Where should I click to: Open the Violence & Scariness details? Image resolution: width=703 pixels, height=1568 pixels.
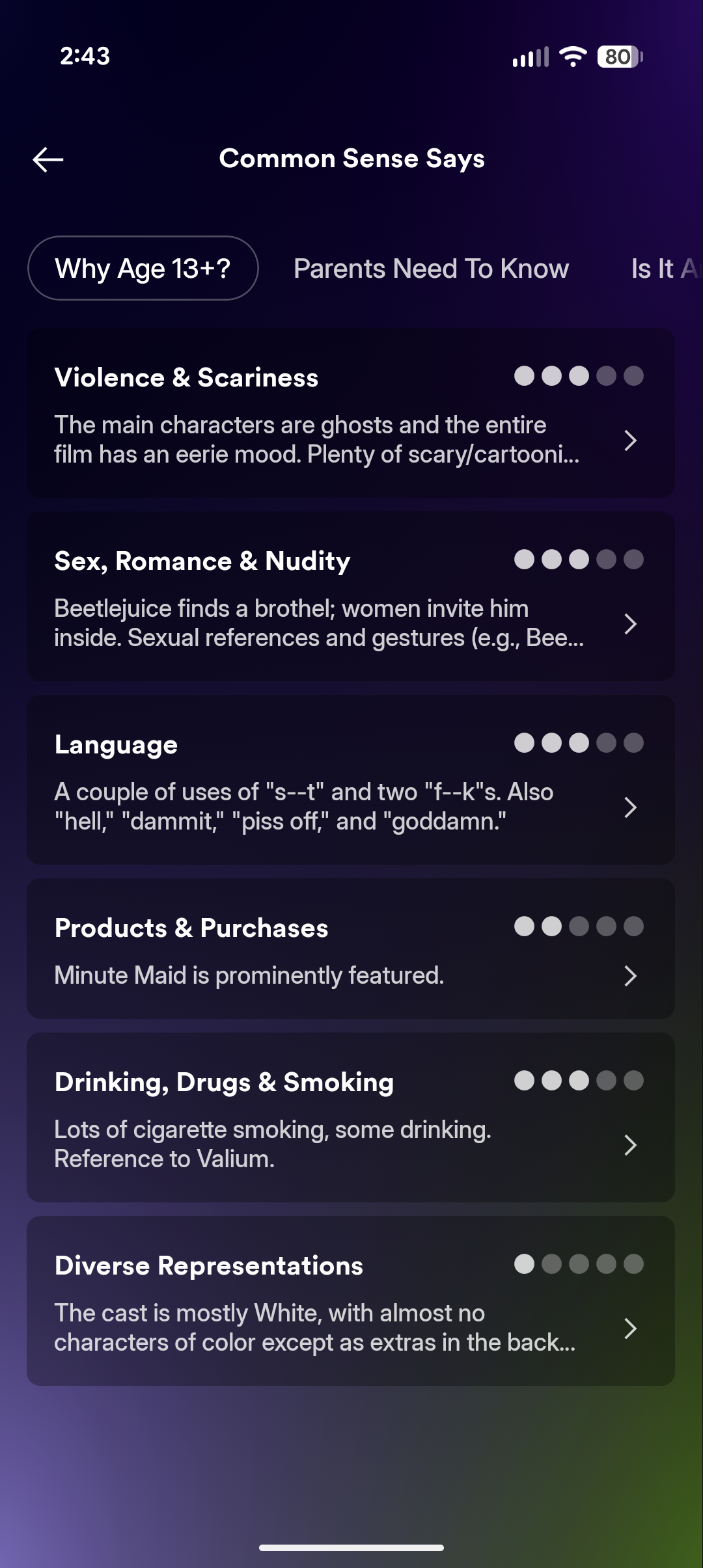[x=350, y=414]
